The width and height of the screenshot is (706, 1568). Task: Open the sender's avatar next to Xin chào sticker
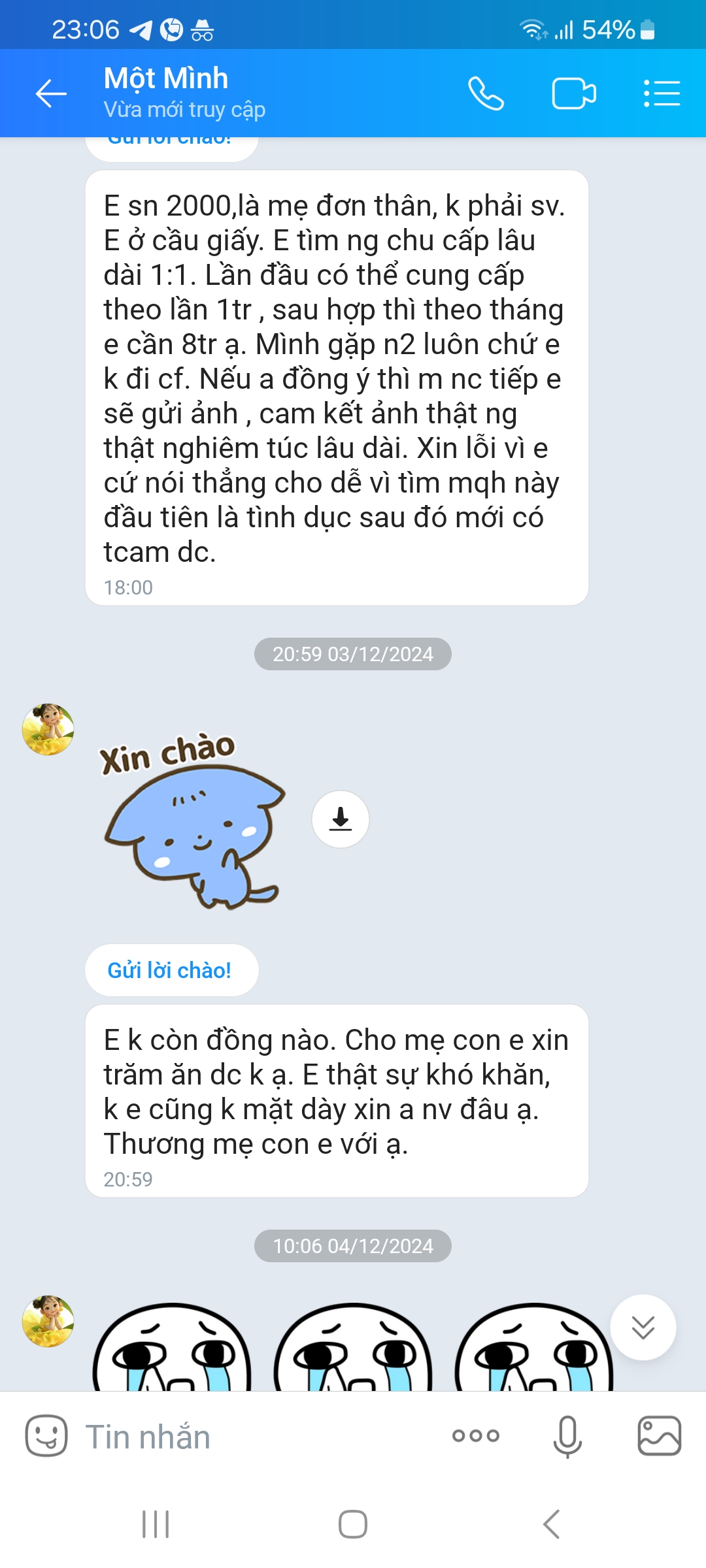click(48, 729)
